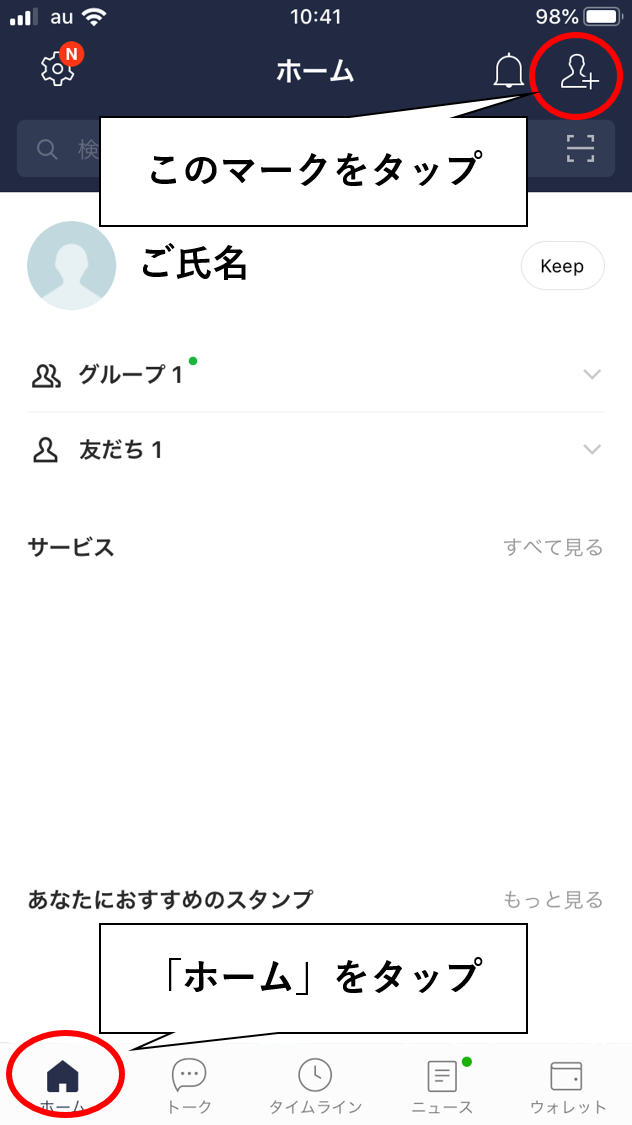Open Keep storage
Screen dimensions: 632x1125
[x=562, y=266]
